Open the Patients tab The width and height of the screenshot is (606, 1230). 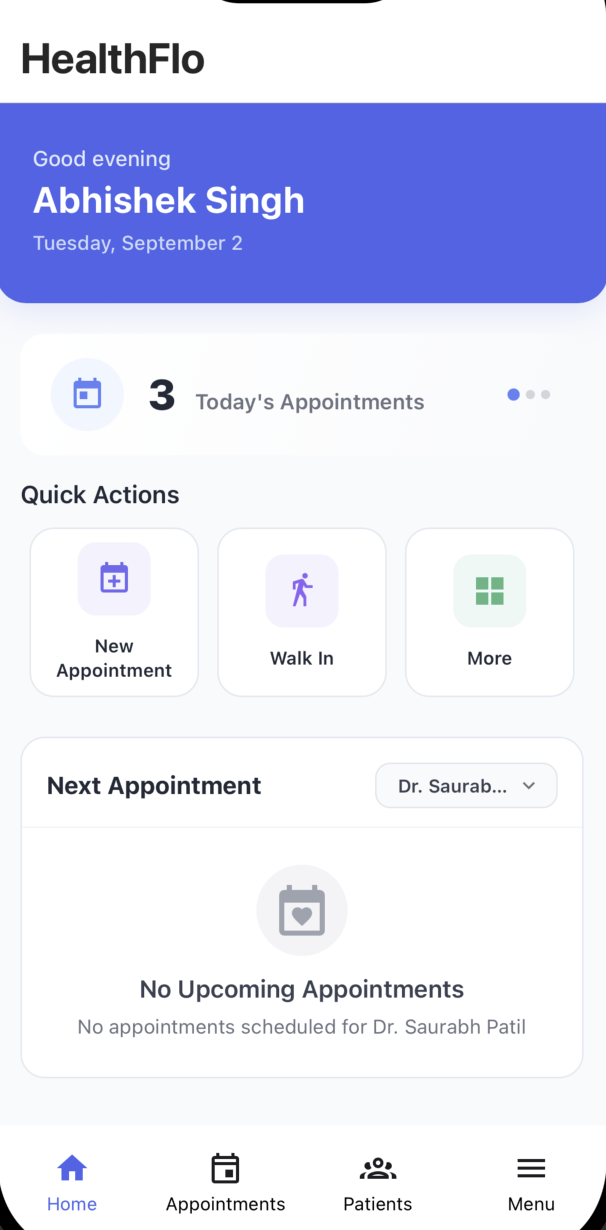tap(378, 1182)
